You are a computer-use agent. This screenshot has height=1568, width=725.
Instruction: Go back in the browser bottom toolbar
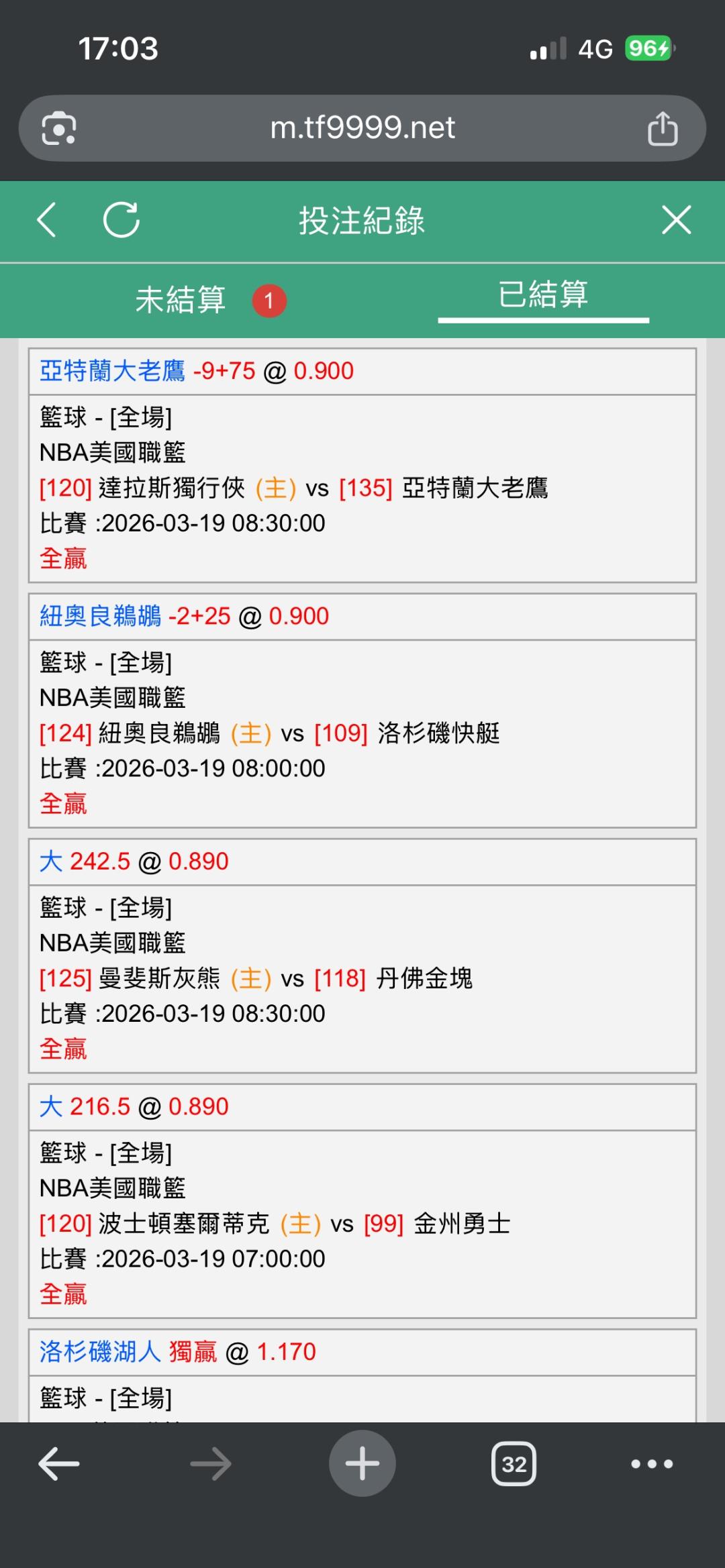(x=59, y=1464)
